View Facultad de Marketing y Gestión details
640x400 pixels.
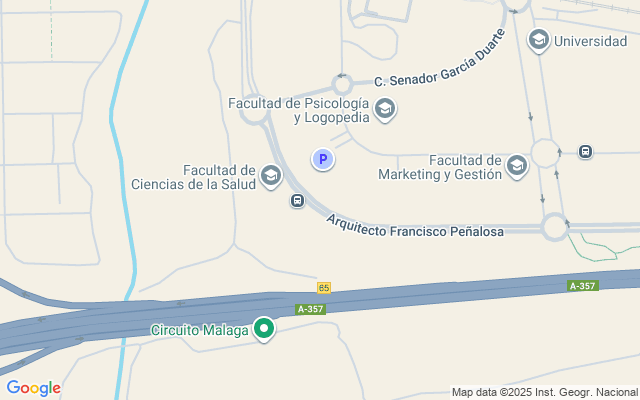pos(517,166)
